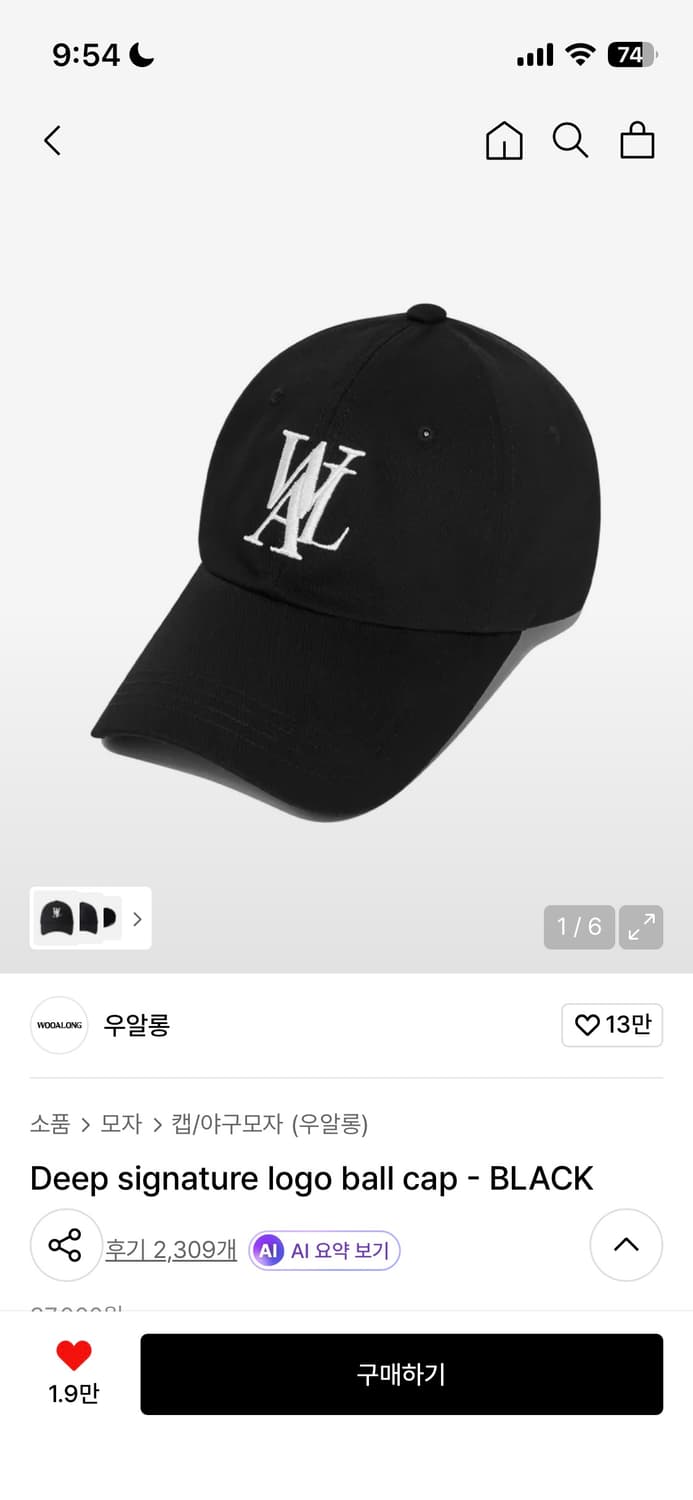Screen dimensions: 693x1500
Task: Open AI 요약 보기 summary
Action: click(x=325, y=1250)
